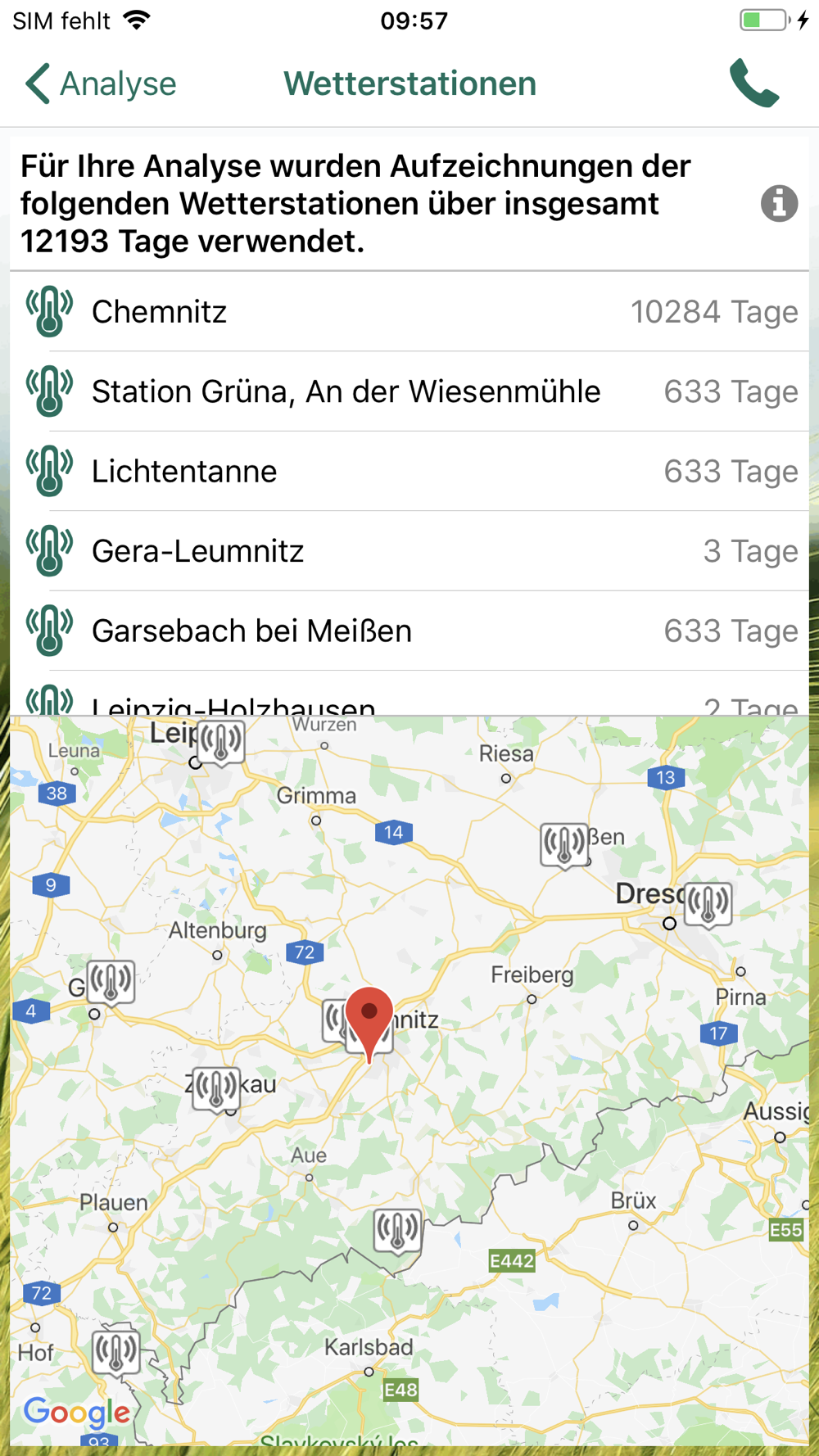Open the Gera-Leumnitz station entry
The width and height of the screenshot is (819, 1456).
click(x=409, y=551)
